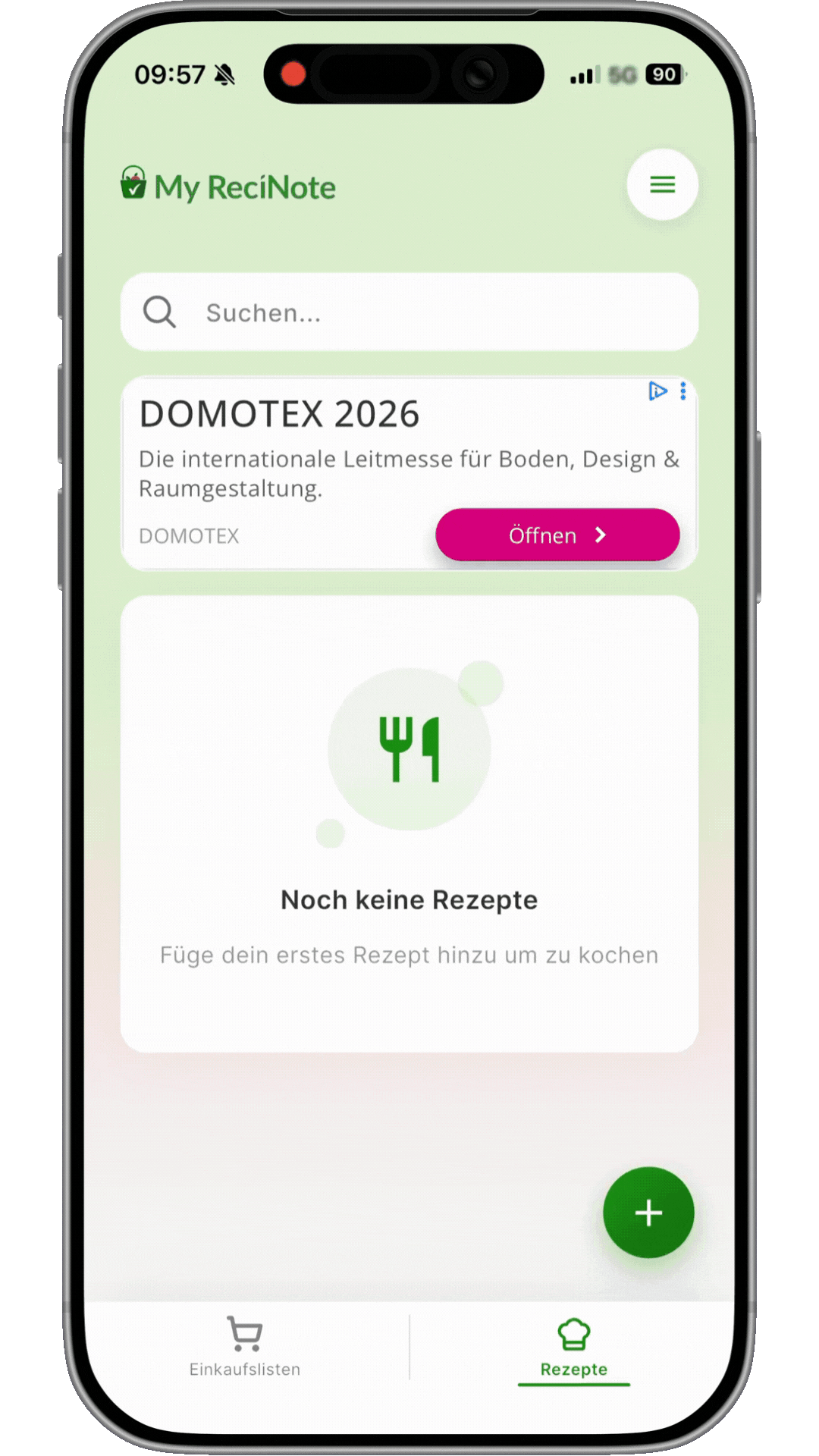This screenshot has height=1456, width=819.
Task: Open the DOMOTEX ad via Öffnen
Action: pyautogui.click(x=557, y=535)
